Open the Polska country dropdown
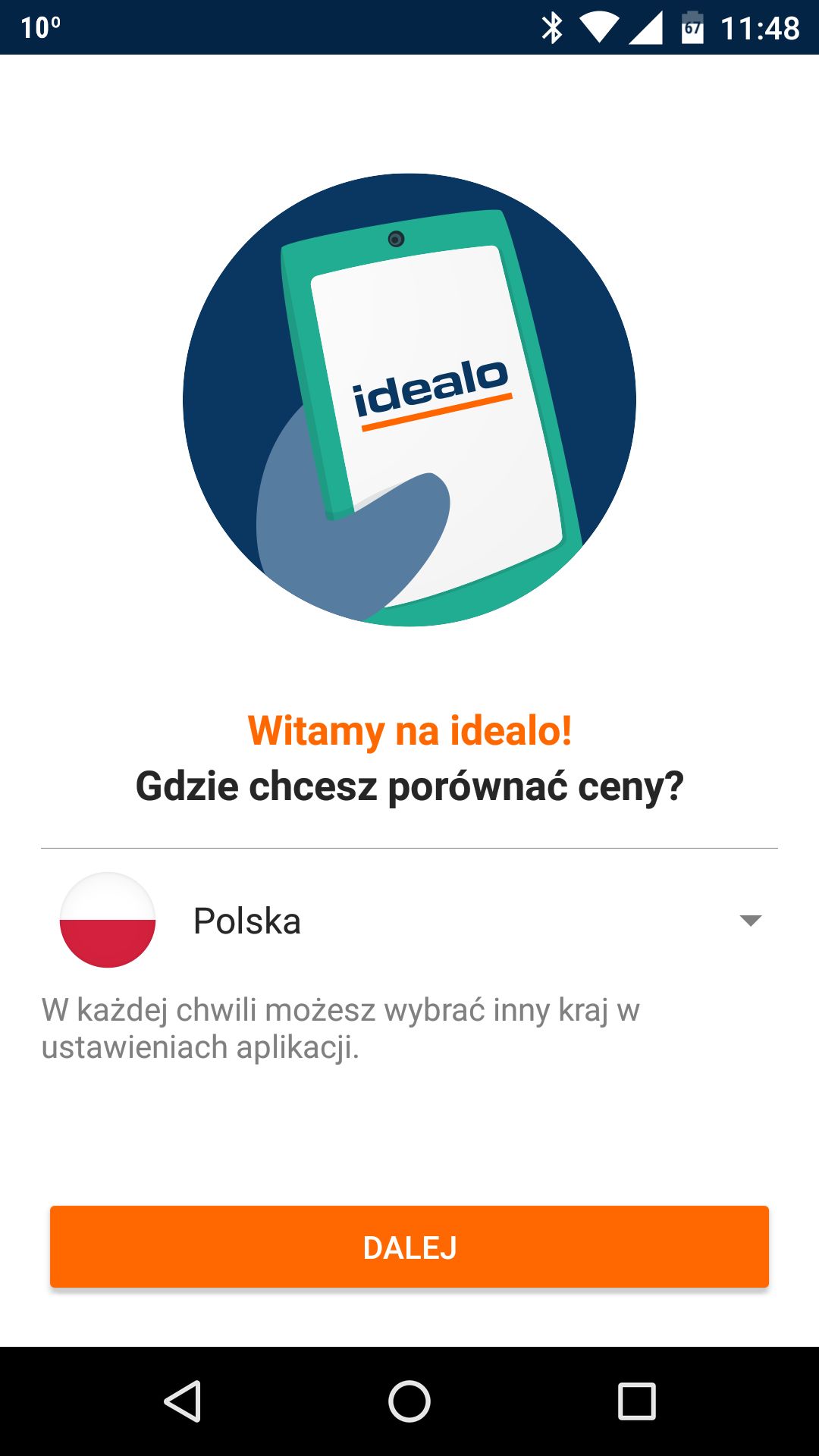Viewport: 819px width, 1456px height. [x=409, y=920]
